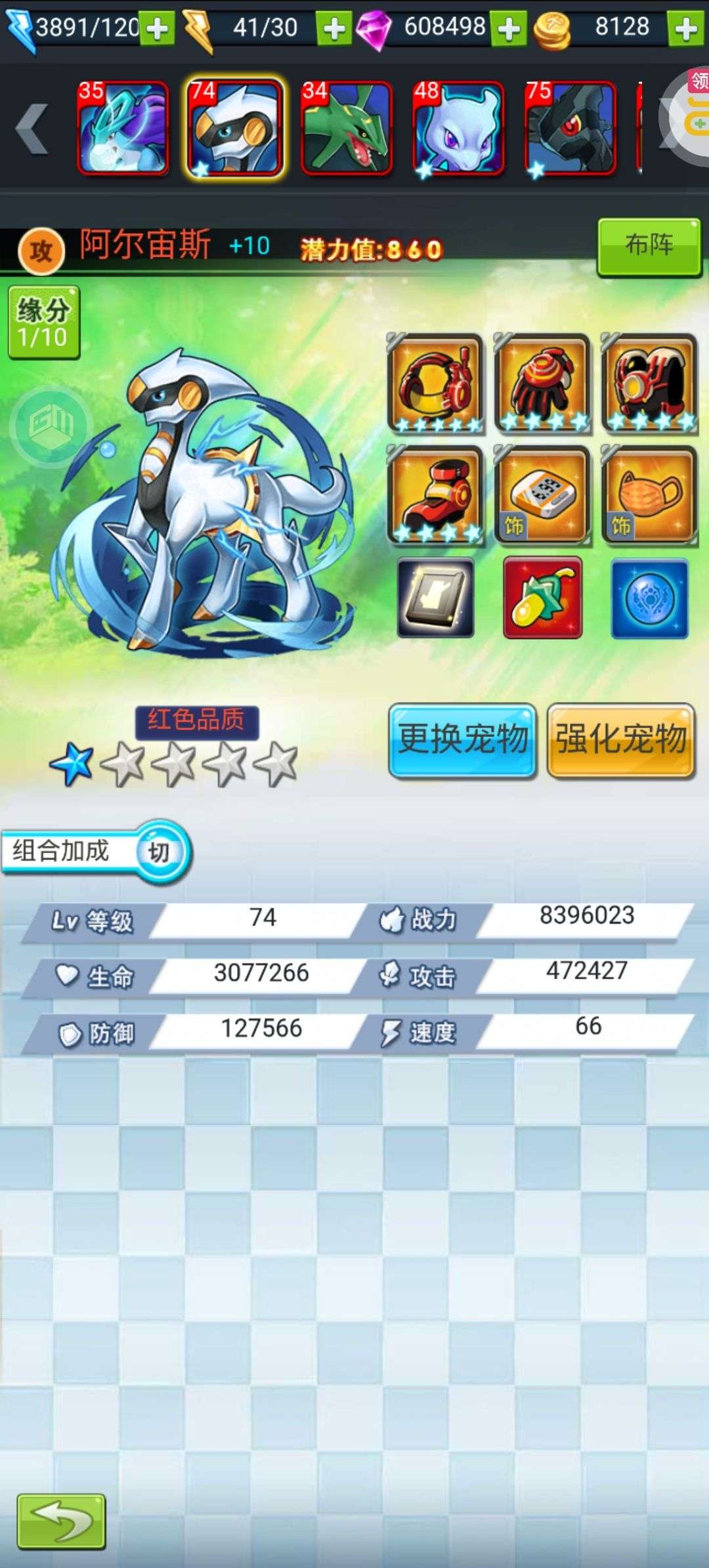Show previous pets with the left arrow
This screenshot has height=1568, width=709.
[x=32, y=128]
